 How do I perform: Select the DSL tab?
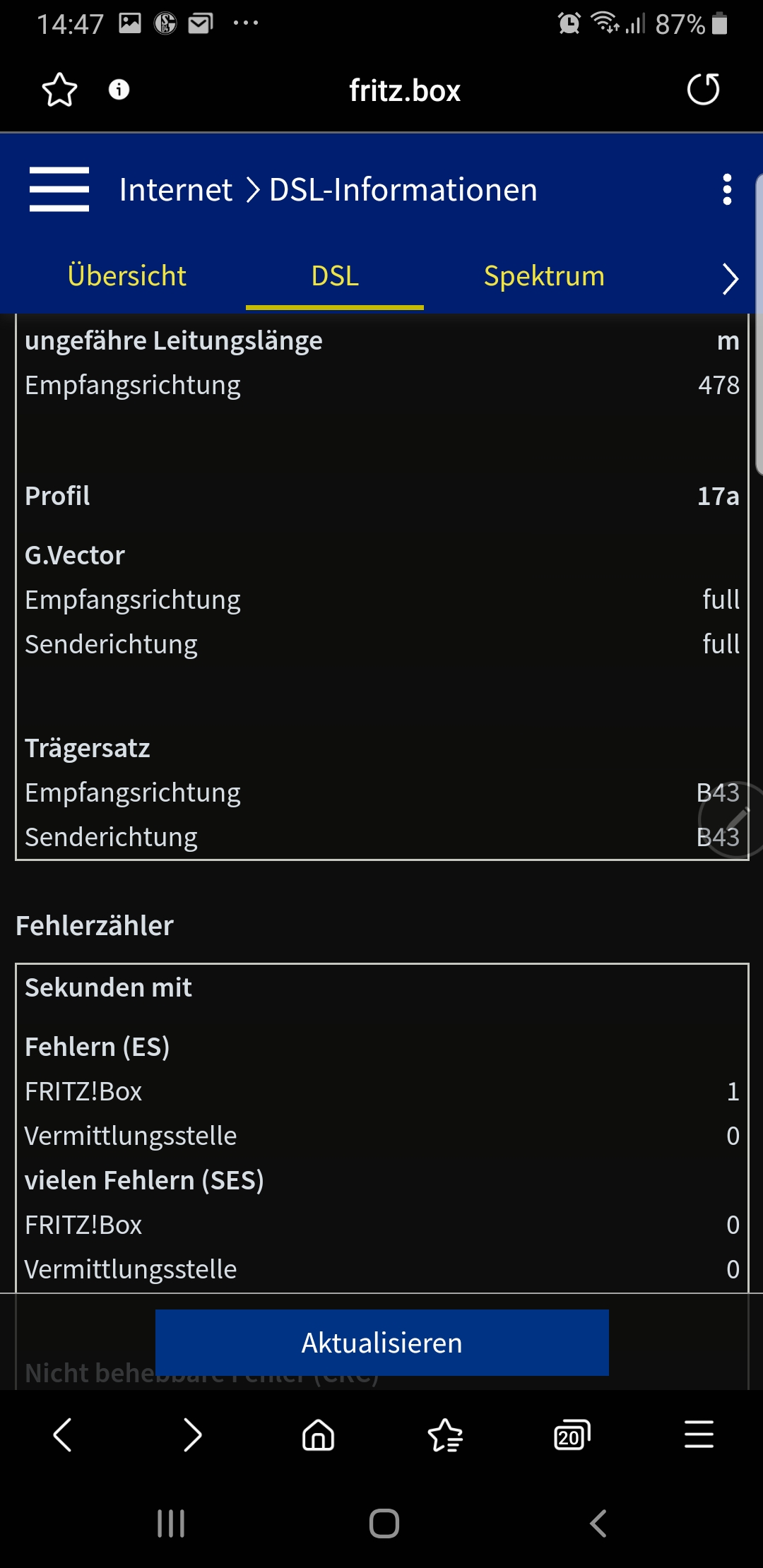[x=335, y=276]
